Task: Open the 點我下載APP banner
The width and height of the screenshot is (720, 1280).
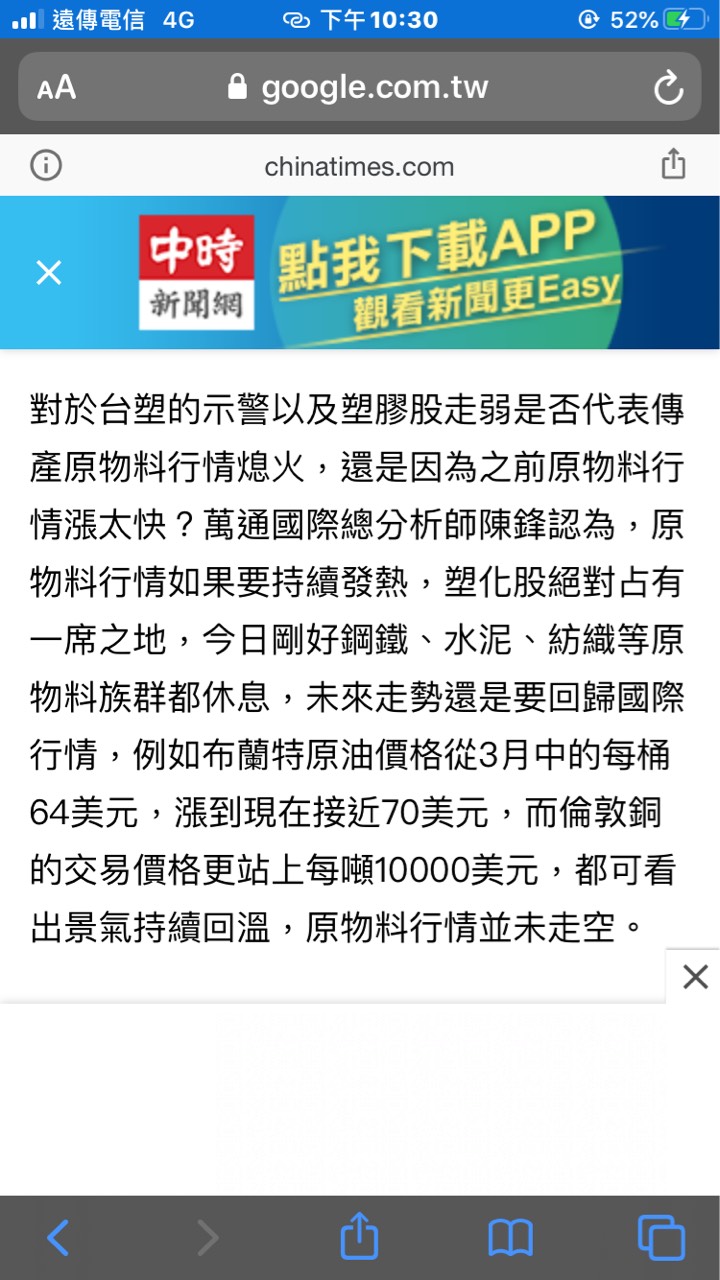Action: click(x=440, y=272)
